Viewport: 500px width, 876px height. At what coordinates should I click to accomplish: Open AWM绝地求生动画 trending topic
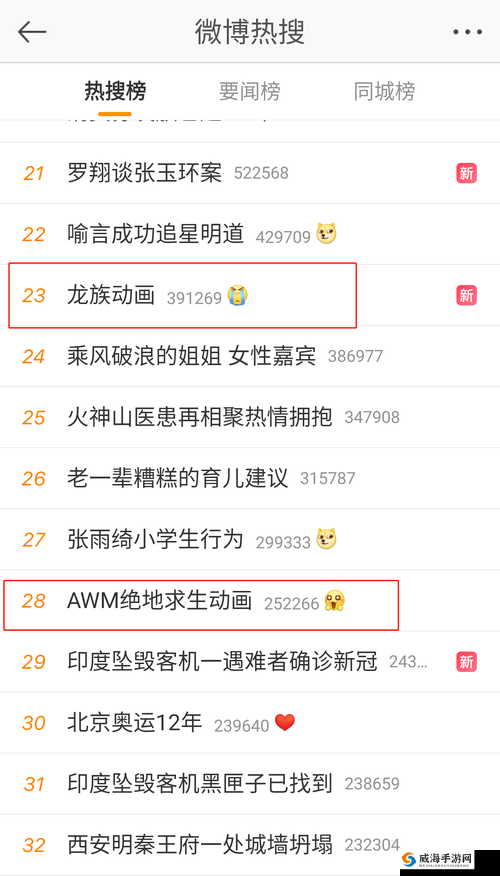(x=250, y=601)
